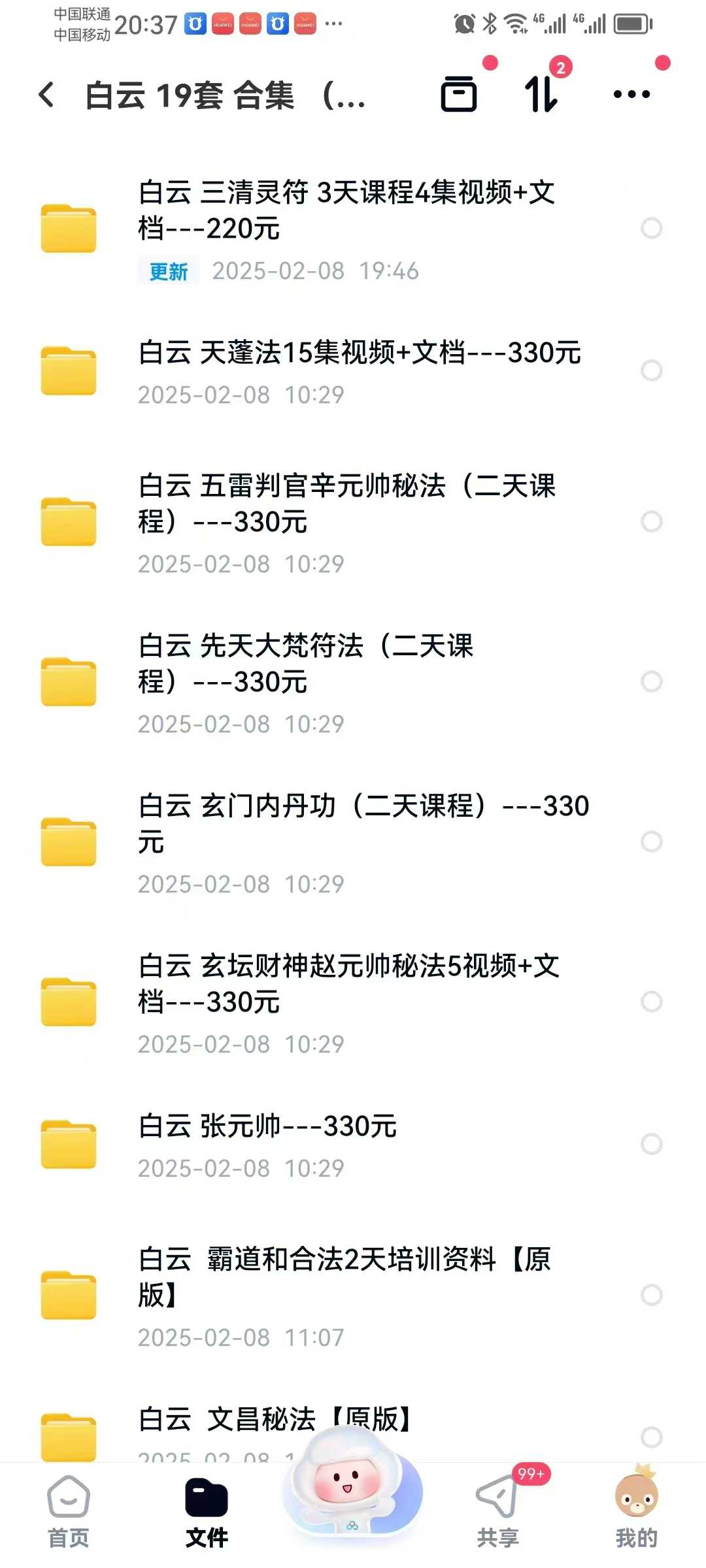The width and height of the screenshot is (706, 1568).
Task: Select the 白云 天蓬法 folder circle
Action: point(651,370)
